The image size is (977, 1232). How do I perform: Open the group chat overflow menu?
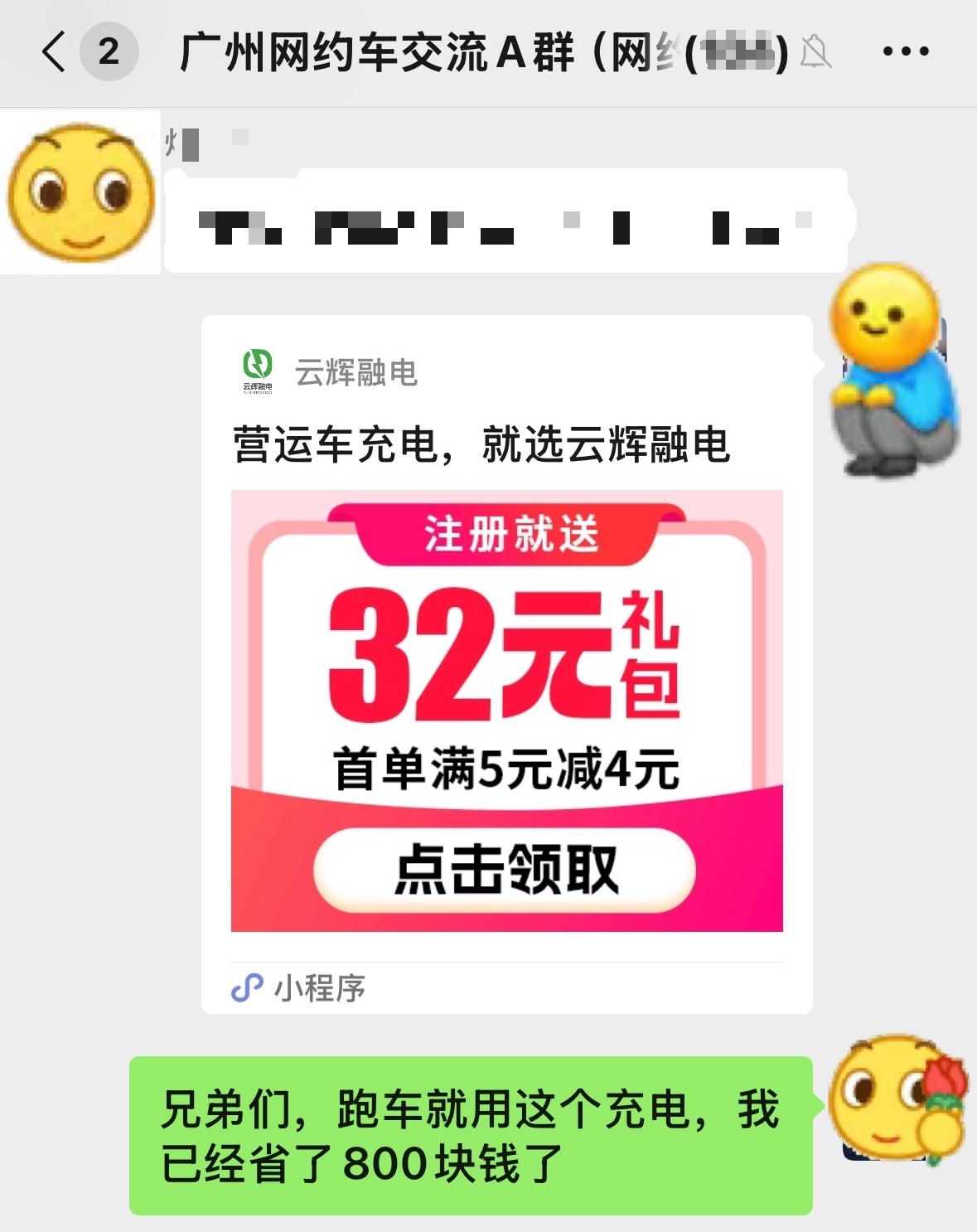coord(905,52)
